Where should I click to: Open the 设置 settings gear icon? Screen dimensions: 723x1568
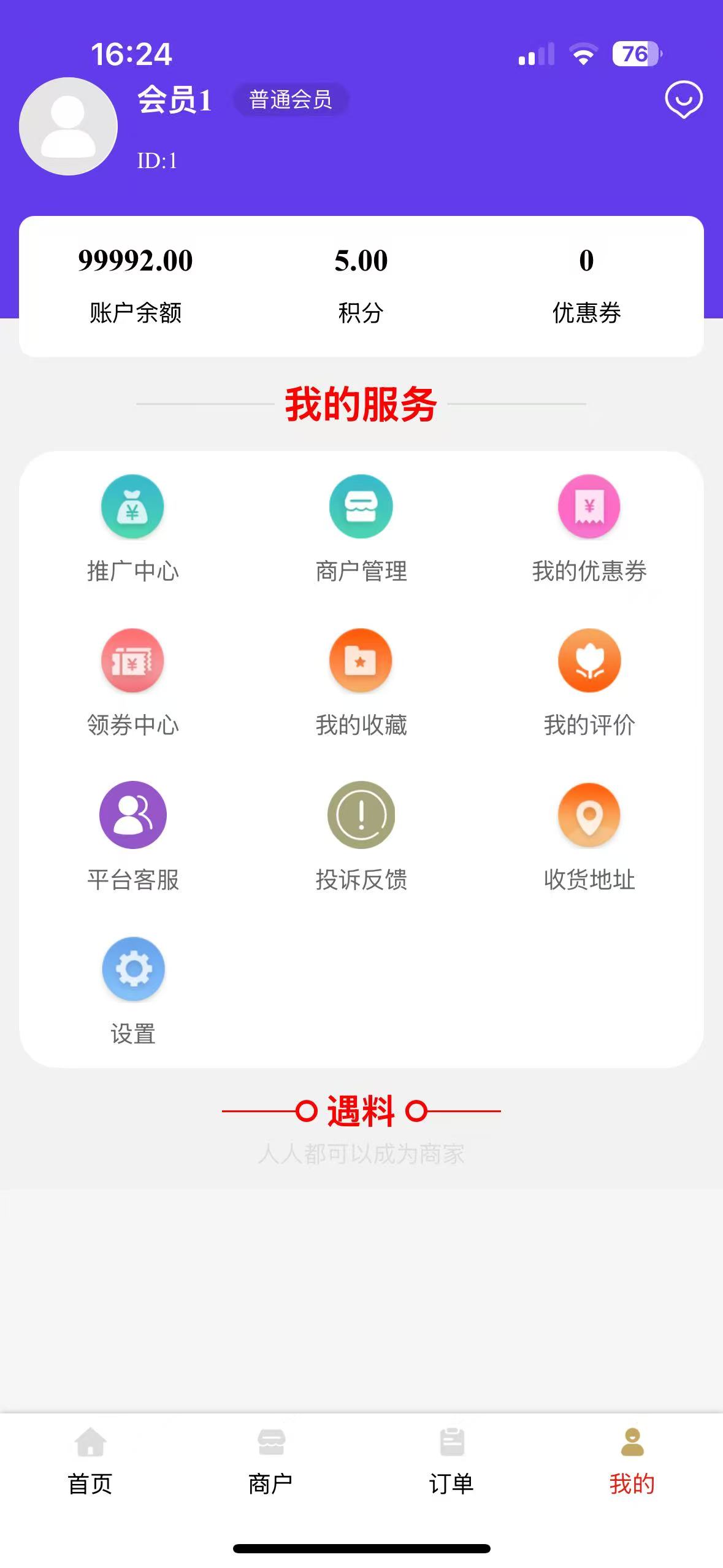click(132, 970)
